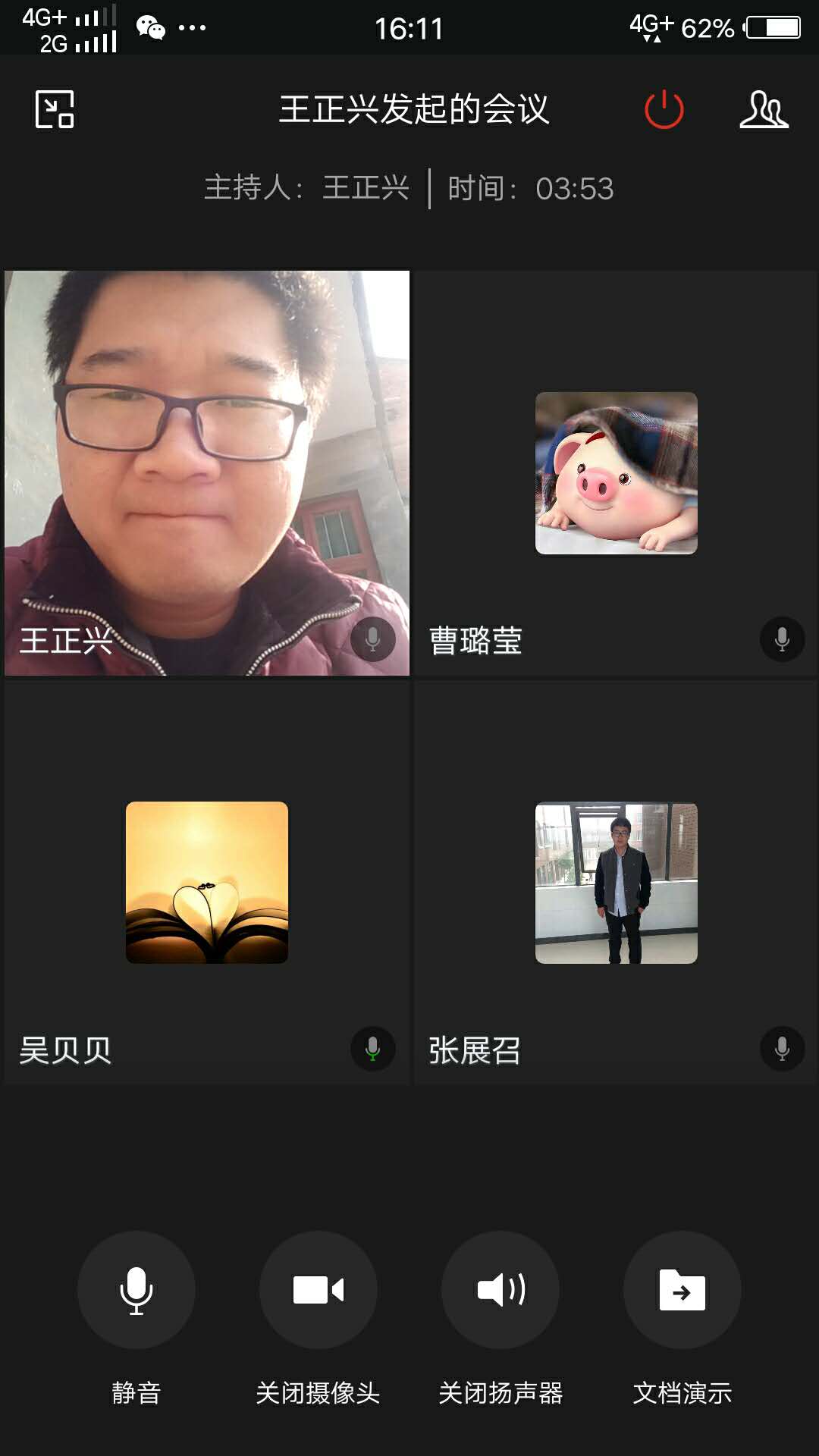Tap the microphone icon on 曹璐莹's tile
This screenshot has width=819, height=1456.
782,639
